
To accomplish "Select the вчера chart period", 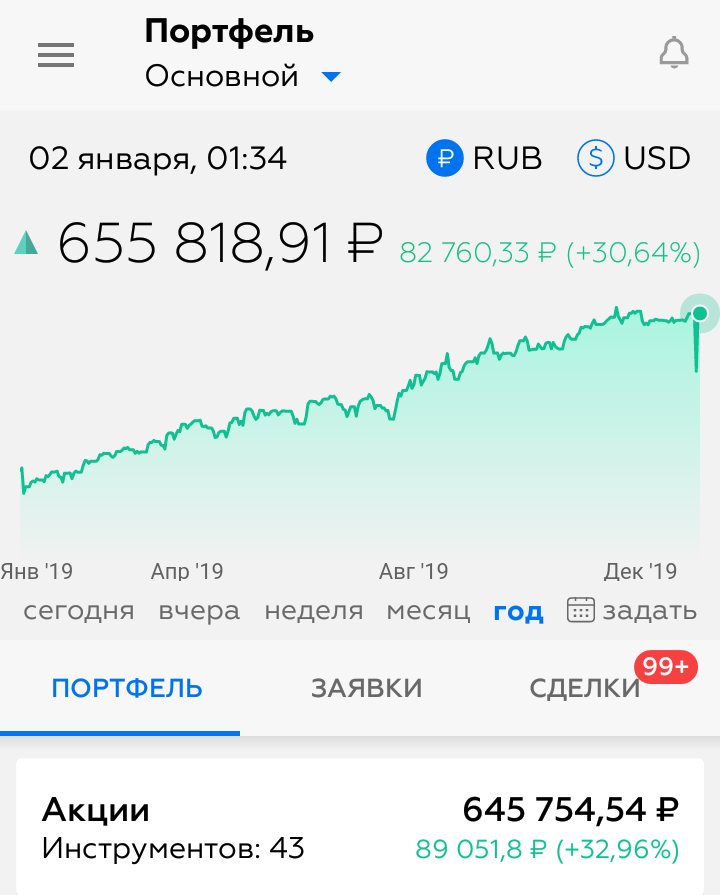I will [199, 611].
